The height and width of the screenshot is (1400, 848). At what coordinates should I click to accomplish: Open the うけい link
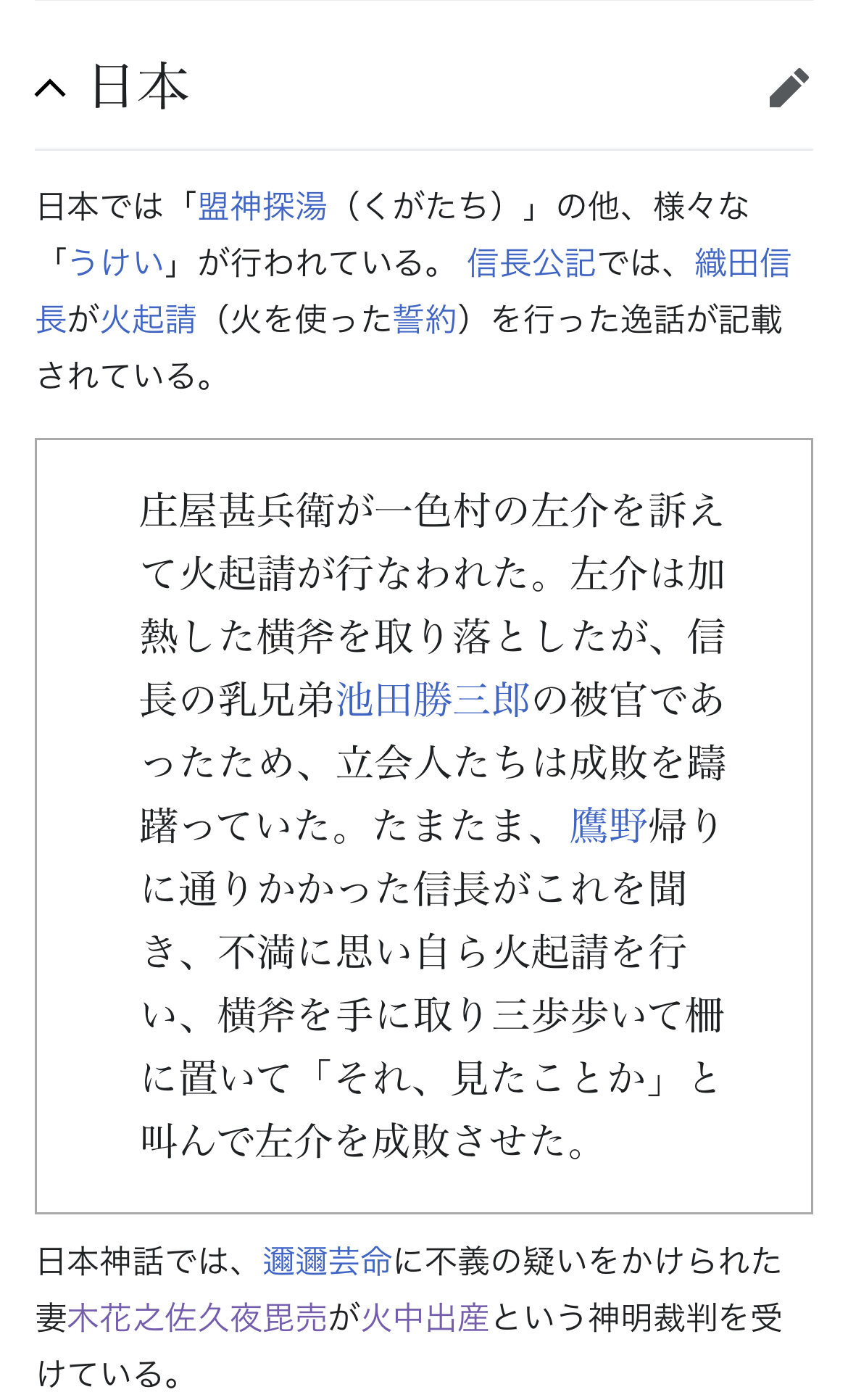pyautogui.click(x=116, y=263)
